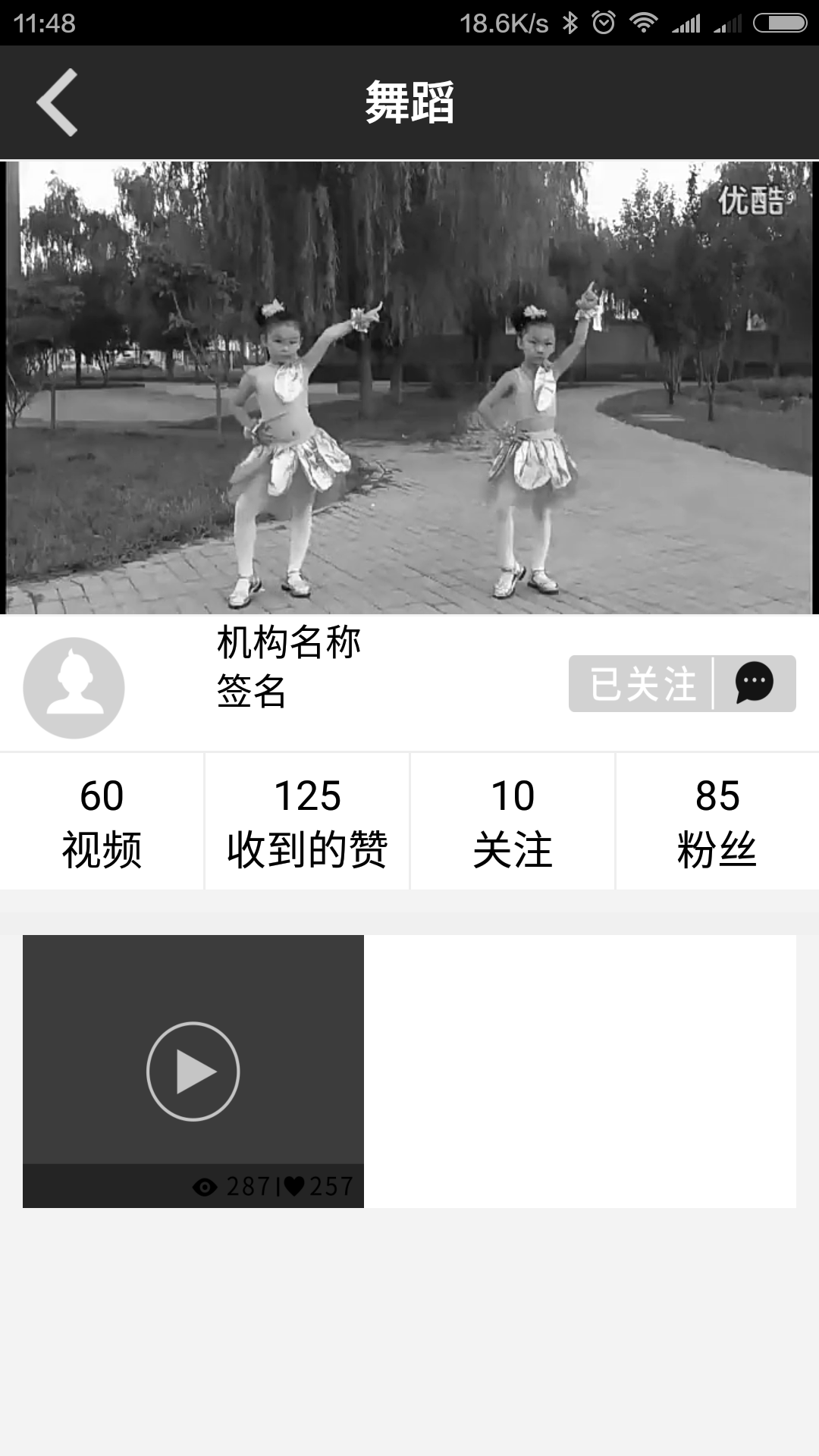Open the 125 收到的赞 likes received

[307, 822]
